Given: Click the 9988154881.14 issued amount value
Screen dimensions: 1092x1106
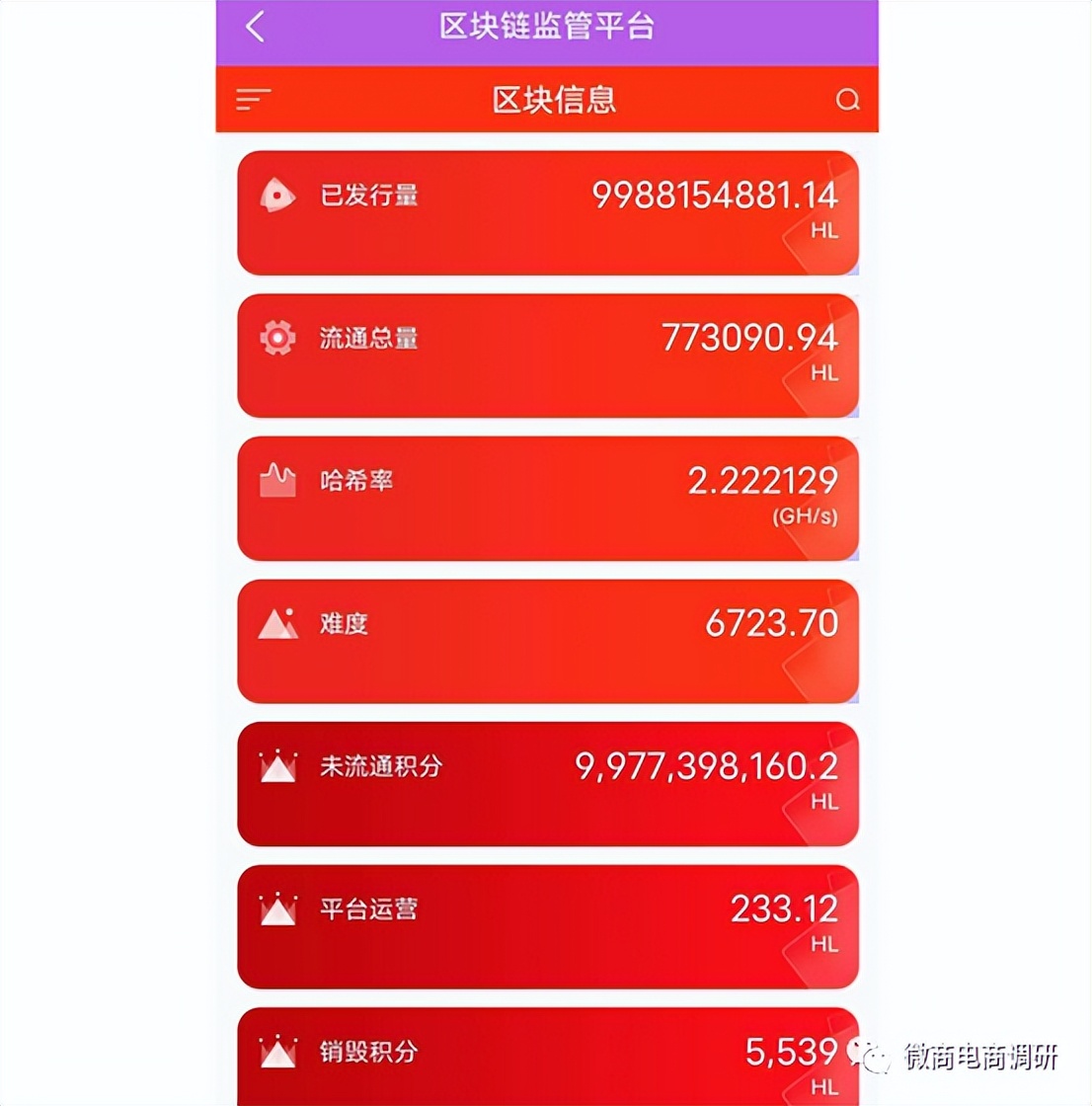Looking at the screenshot, I should [715, 195].
